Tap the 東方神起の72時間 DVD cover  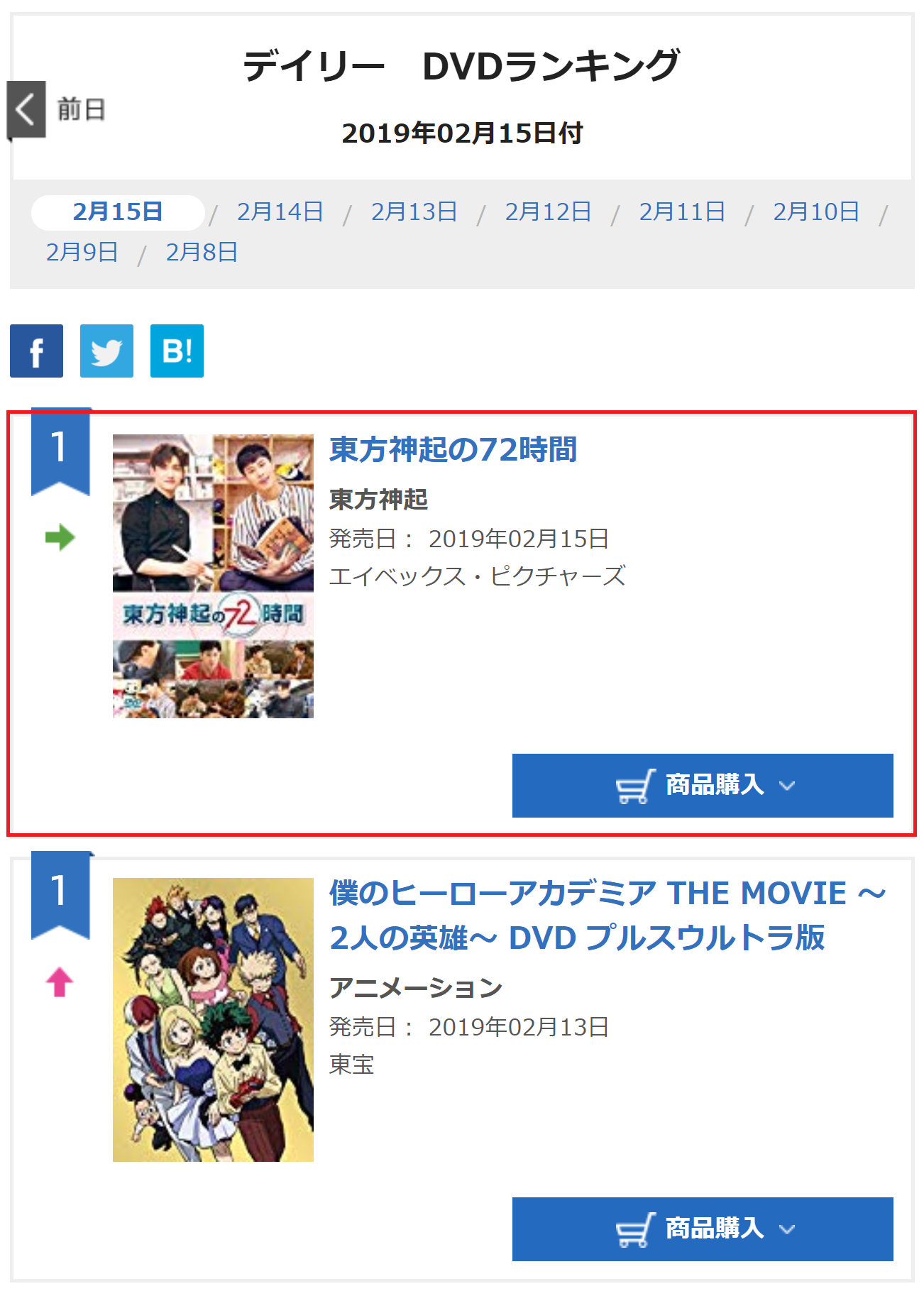click(213, 576)
